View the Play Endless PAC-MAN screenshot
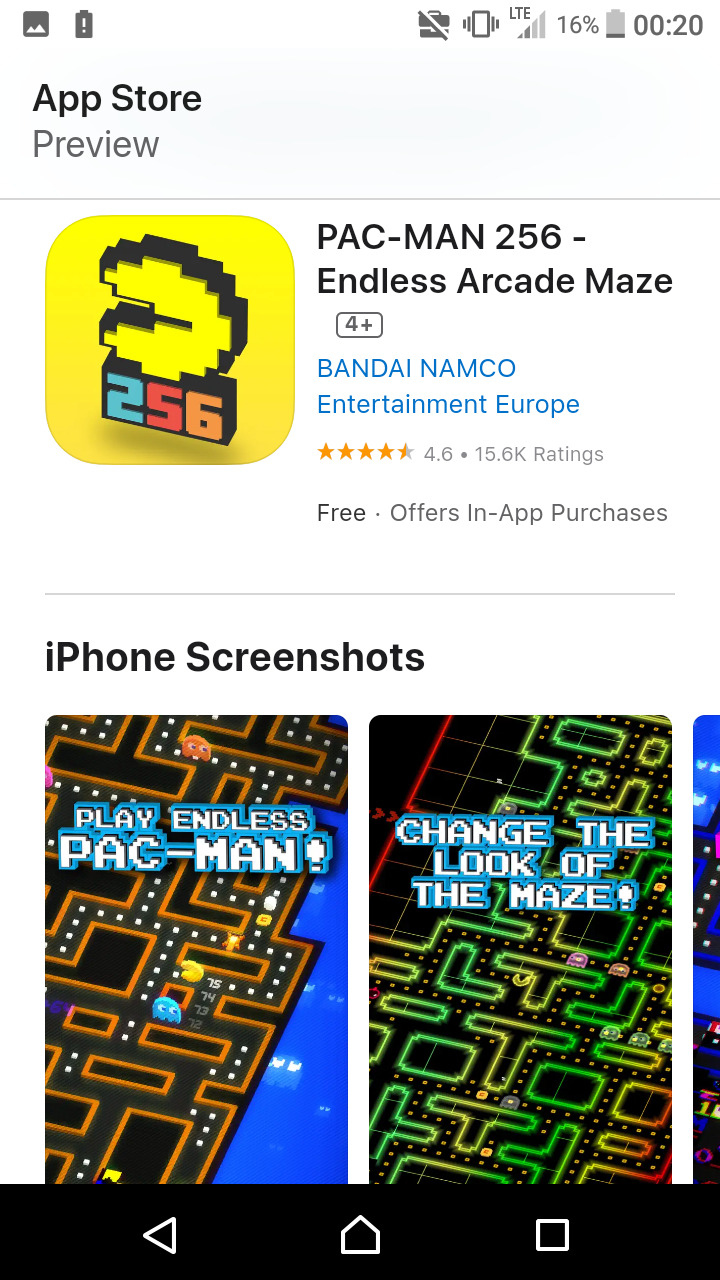 [x=196, y=948]
